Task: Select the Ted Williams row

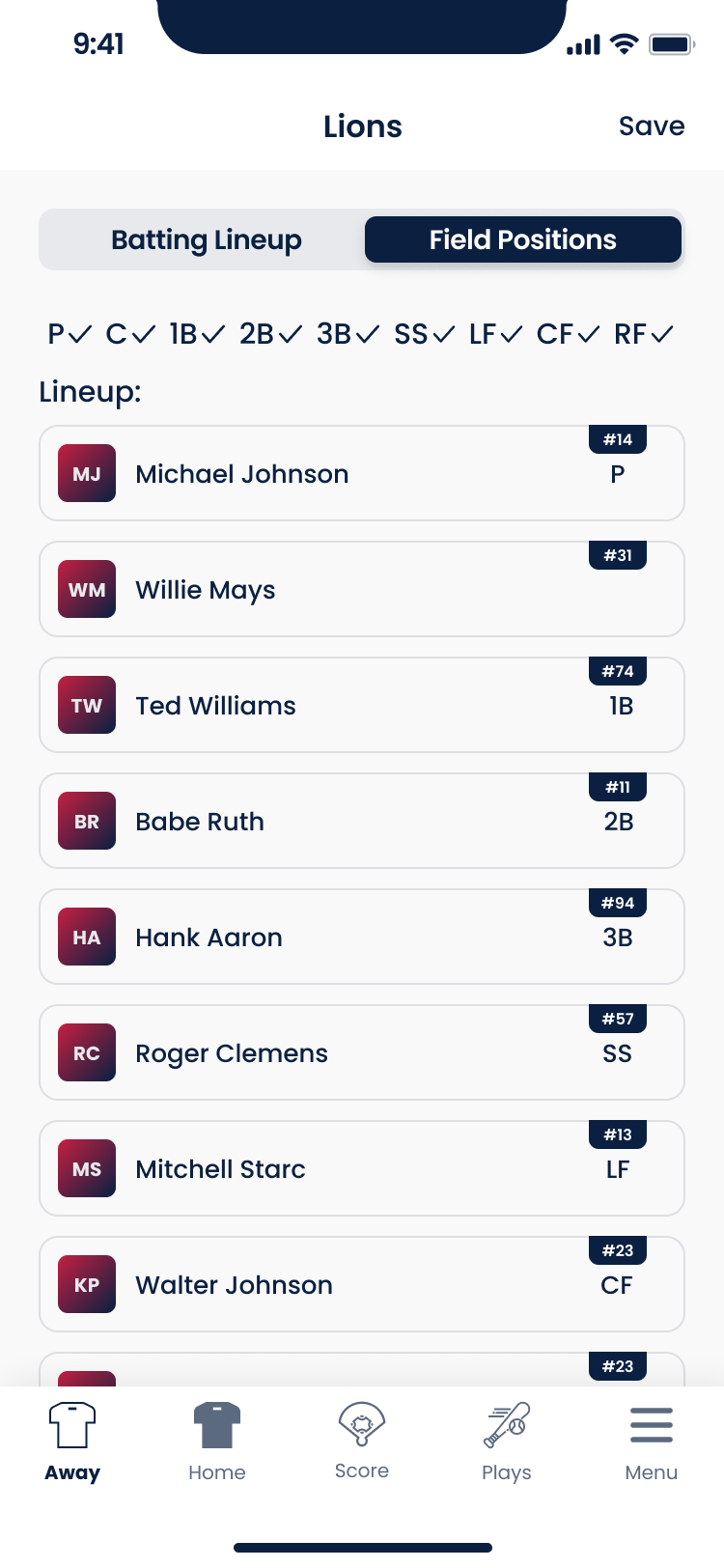Action: 361,706
